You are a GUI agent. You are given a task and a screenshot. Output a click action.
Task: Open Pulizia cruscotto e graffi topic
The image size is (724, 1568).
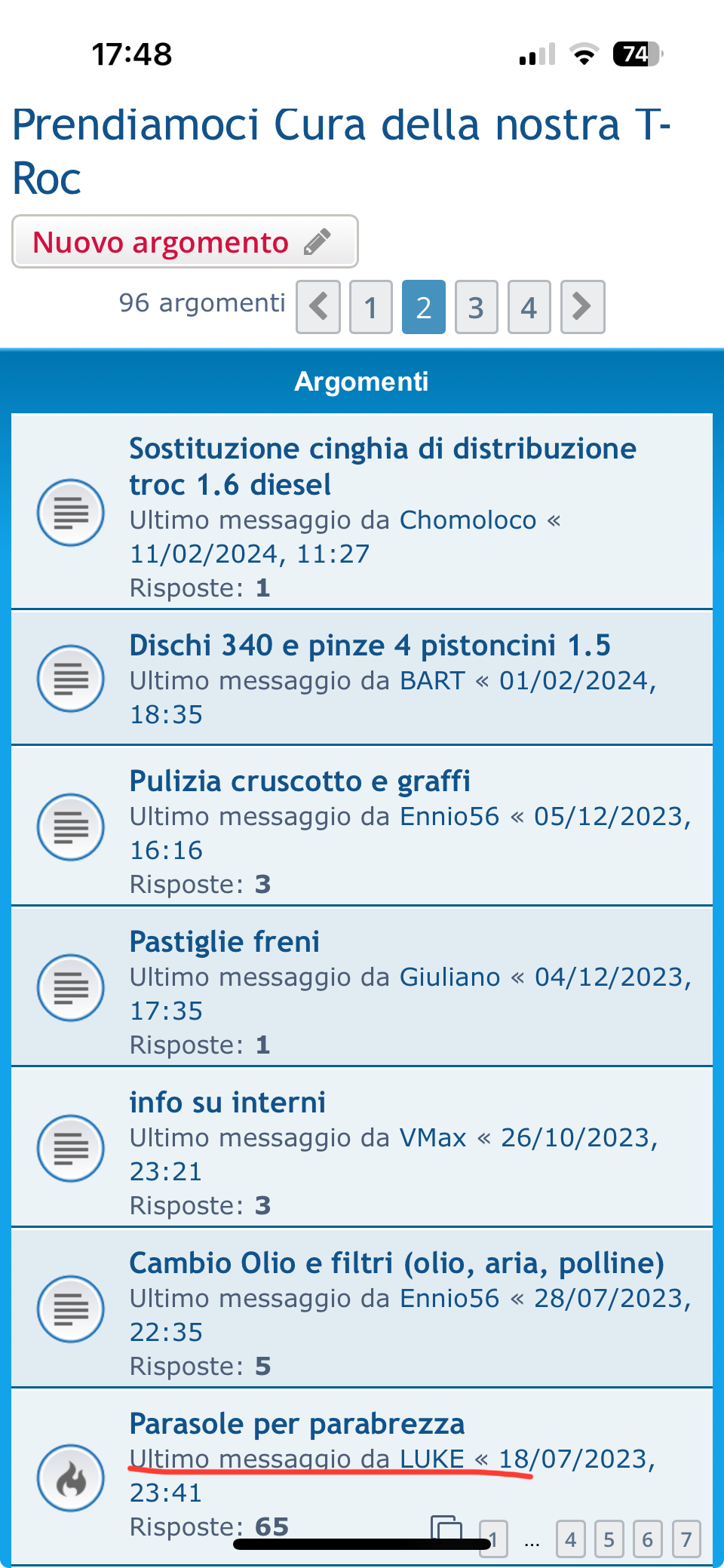coord(299,781)
